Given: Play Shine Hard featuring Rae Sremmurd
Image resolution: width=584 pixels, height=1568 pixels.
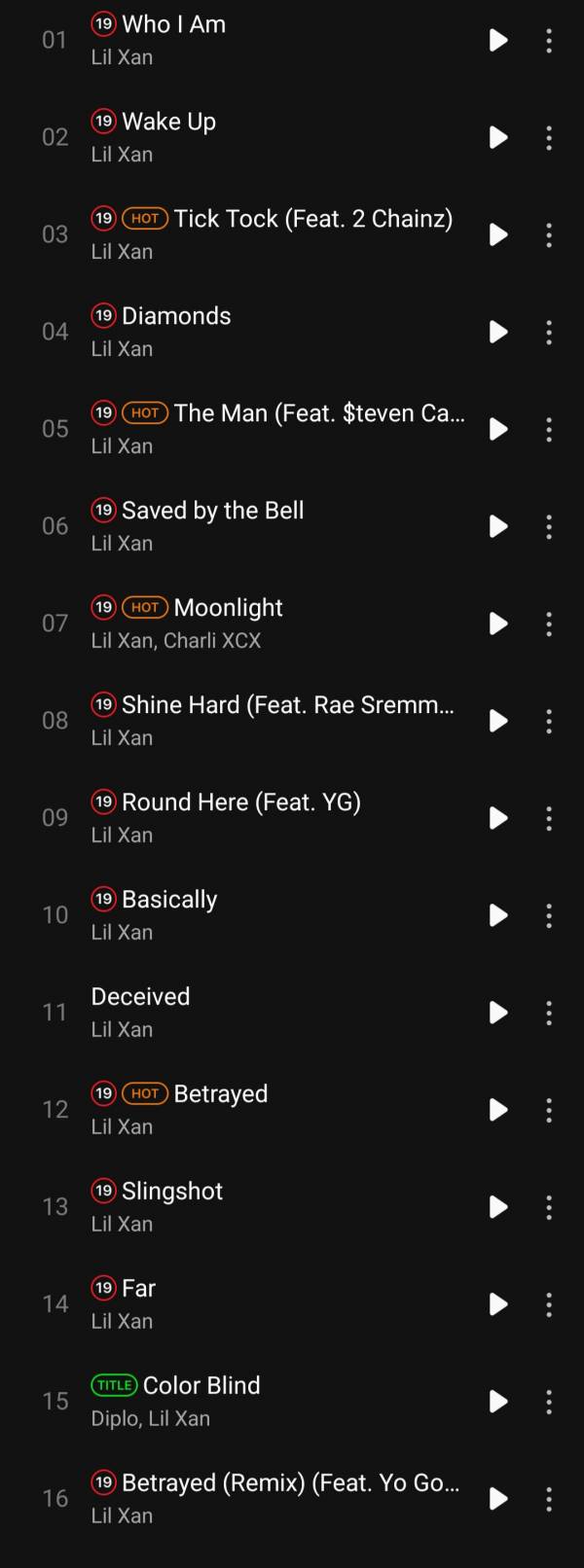Looking at the screenshot, I should 497,721.
